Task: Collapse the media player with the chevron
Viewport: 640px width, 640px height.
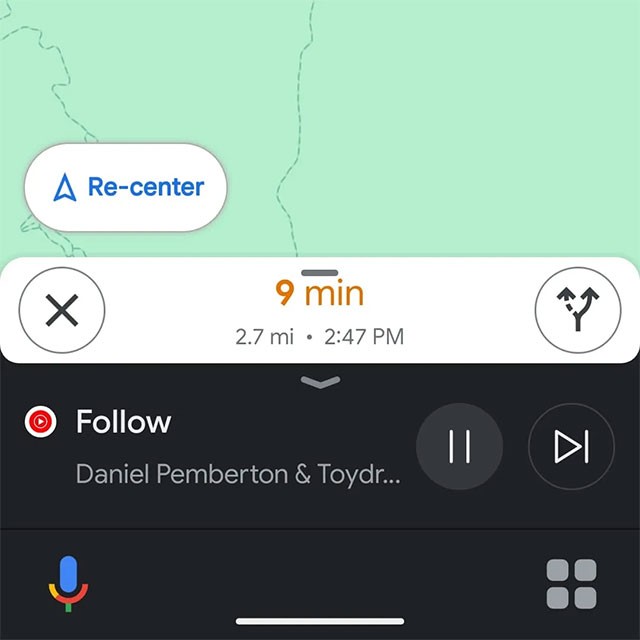Action: click(320, 381)
